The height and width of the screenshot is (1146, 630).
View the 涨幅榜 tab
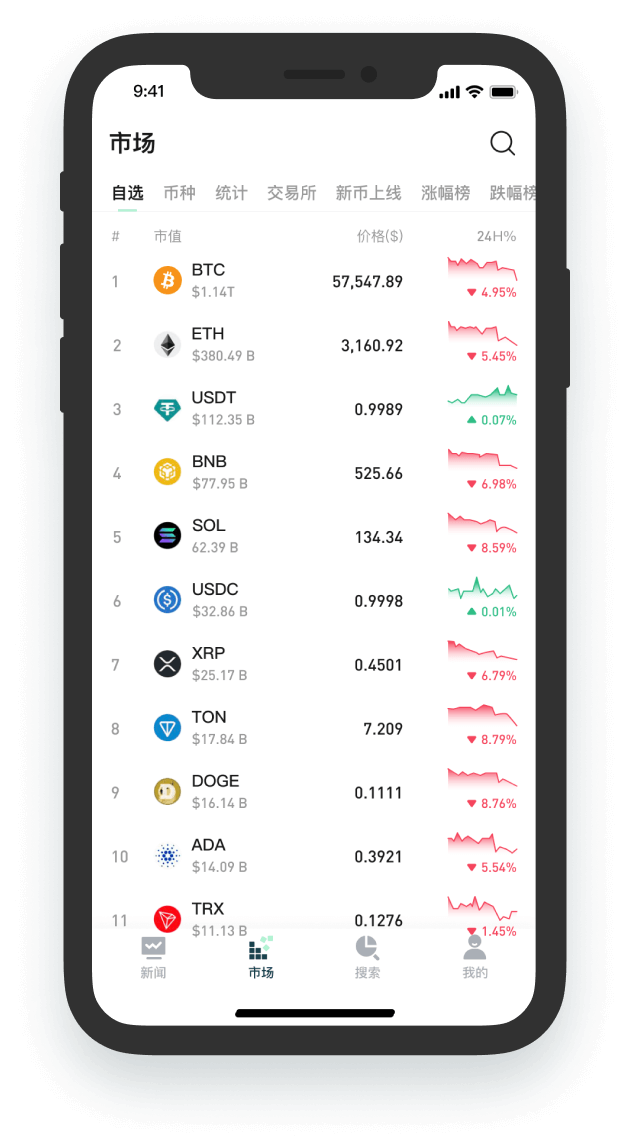[445, 193]
